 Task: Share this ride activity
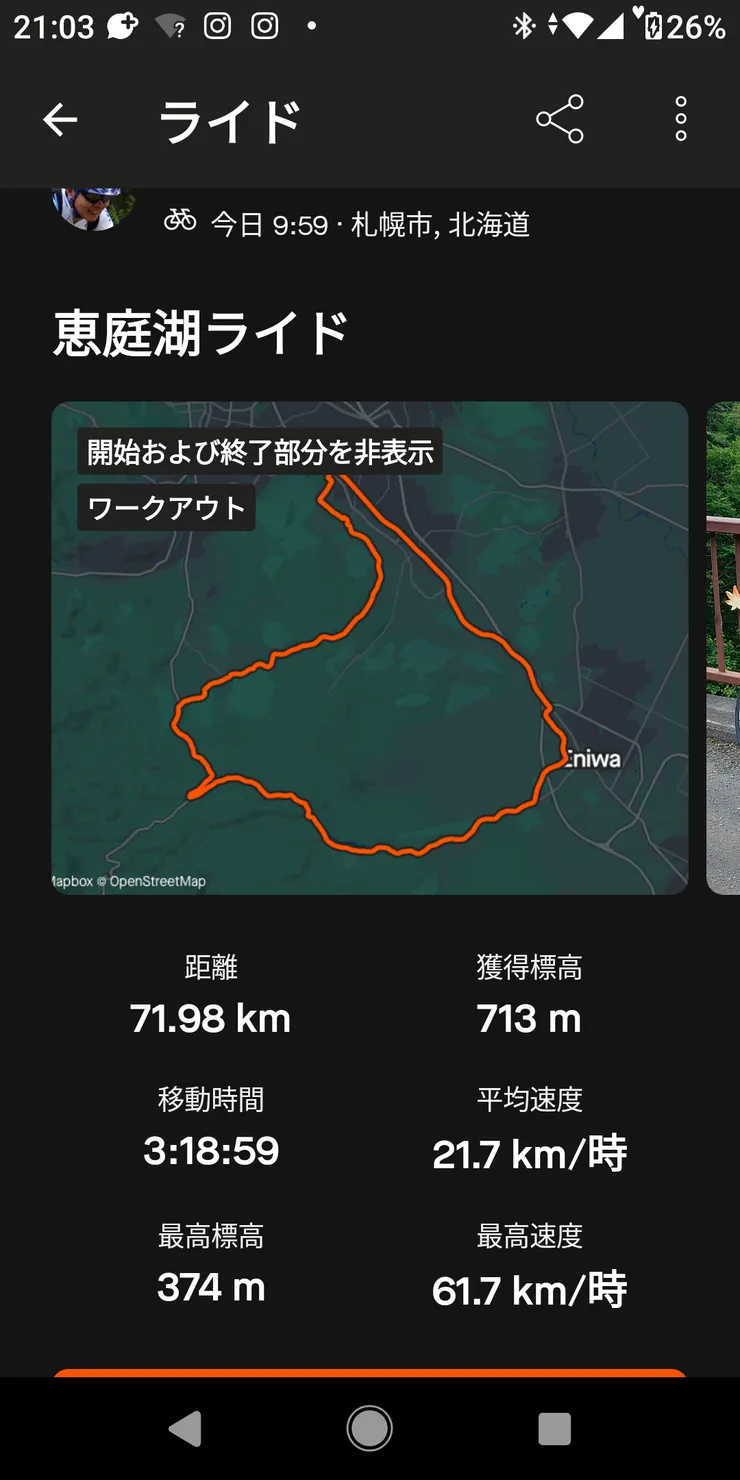pyautogui.click(x=559, y=120)
